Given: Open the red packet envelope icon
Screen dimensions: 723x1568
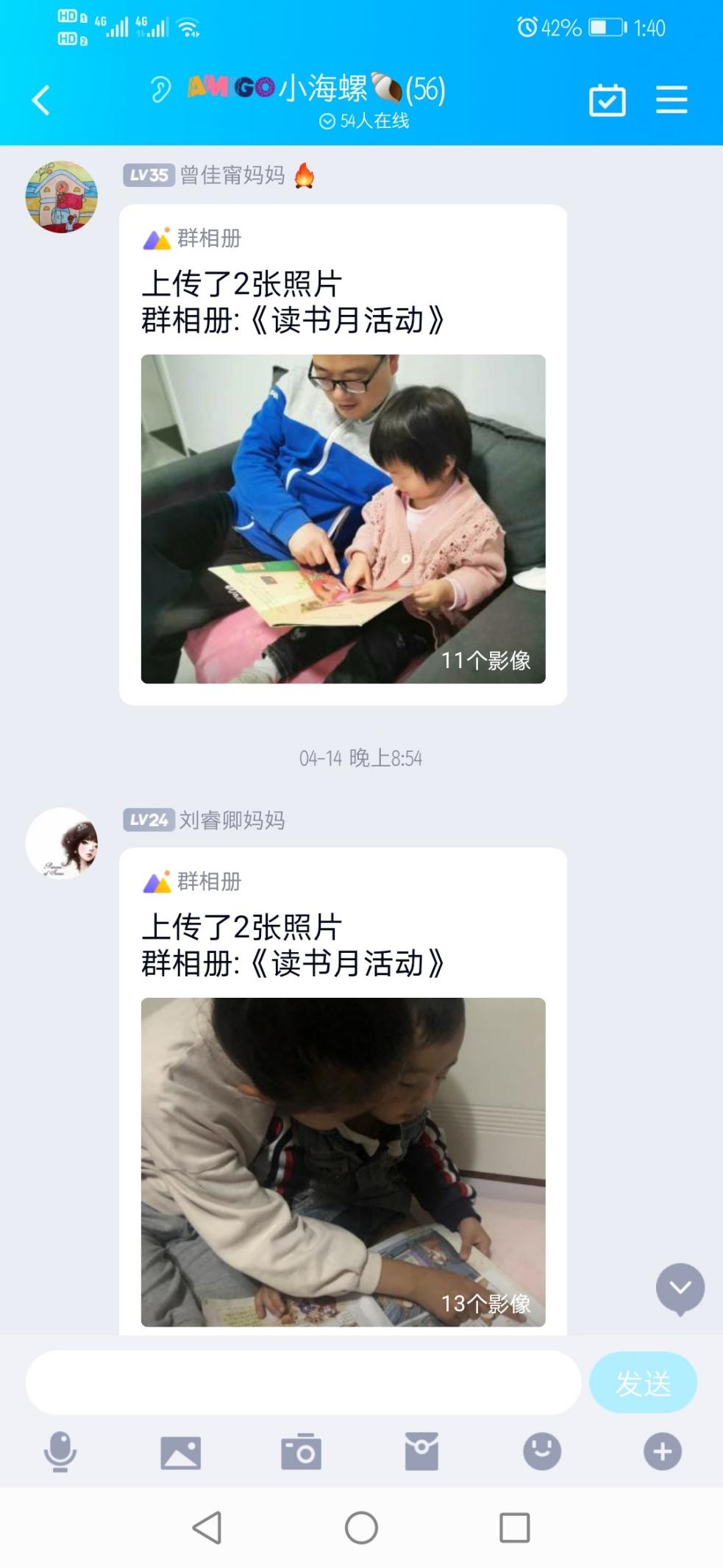Looking at the screenshot, I should point(421,1452).
